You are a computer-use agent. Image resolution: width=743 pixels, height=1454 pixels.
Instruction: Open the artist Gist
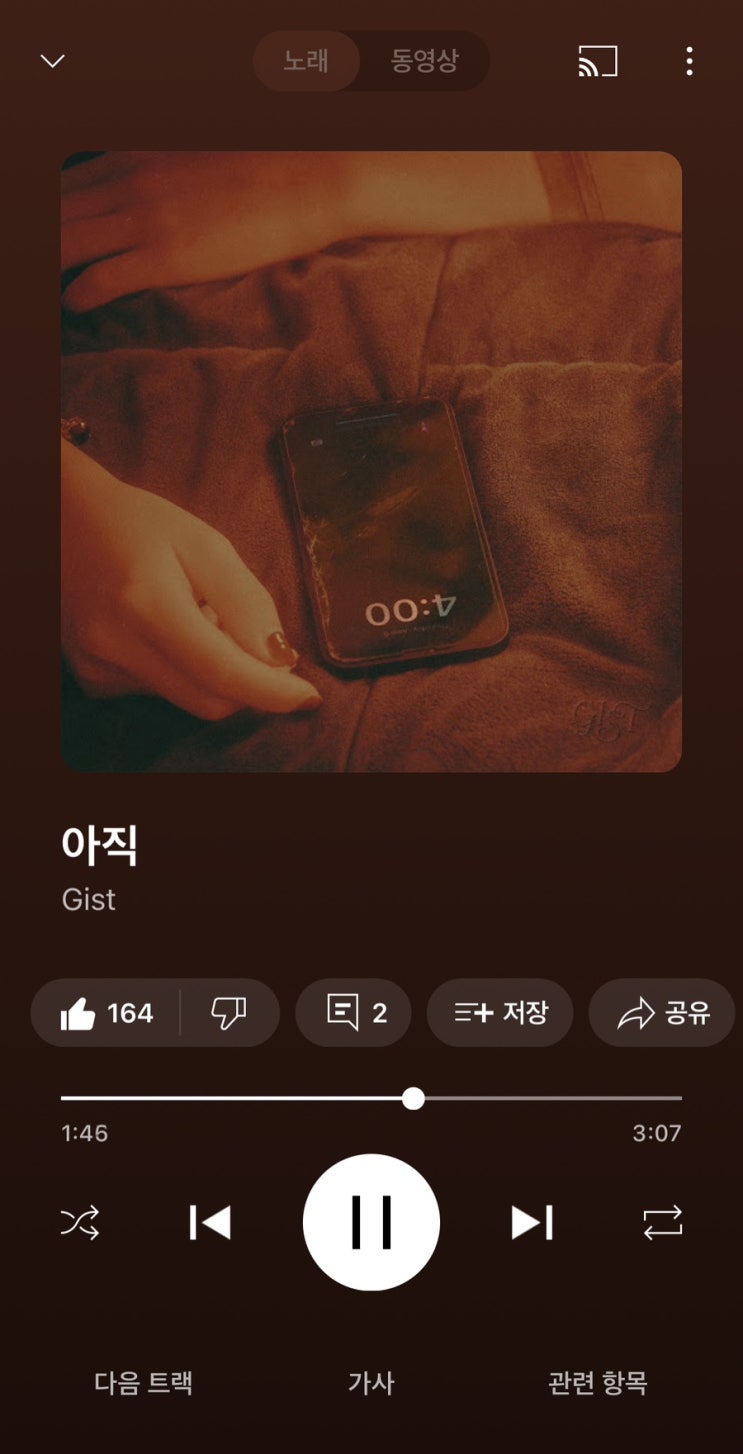(x=89, y=899)
